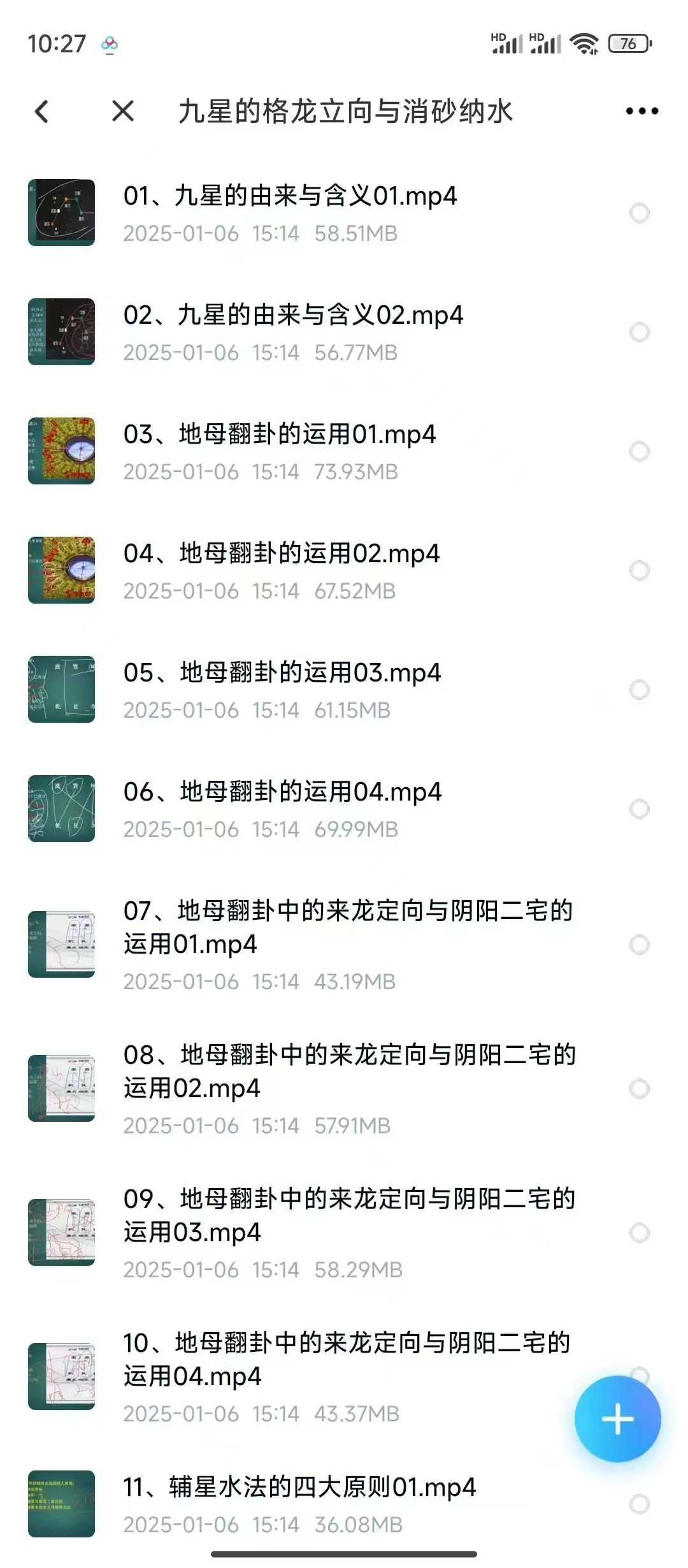688x1568 pixels.
Task: Open the three-dot overflow menu
Action: coord(641,112)
